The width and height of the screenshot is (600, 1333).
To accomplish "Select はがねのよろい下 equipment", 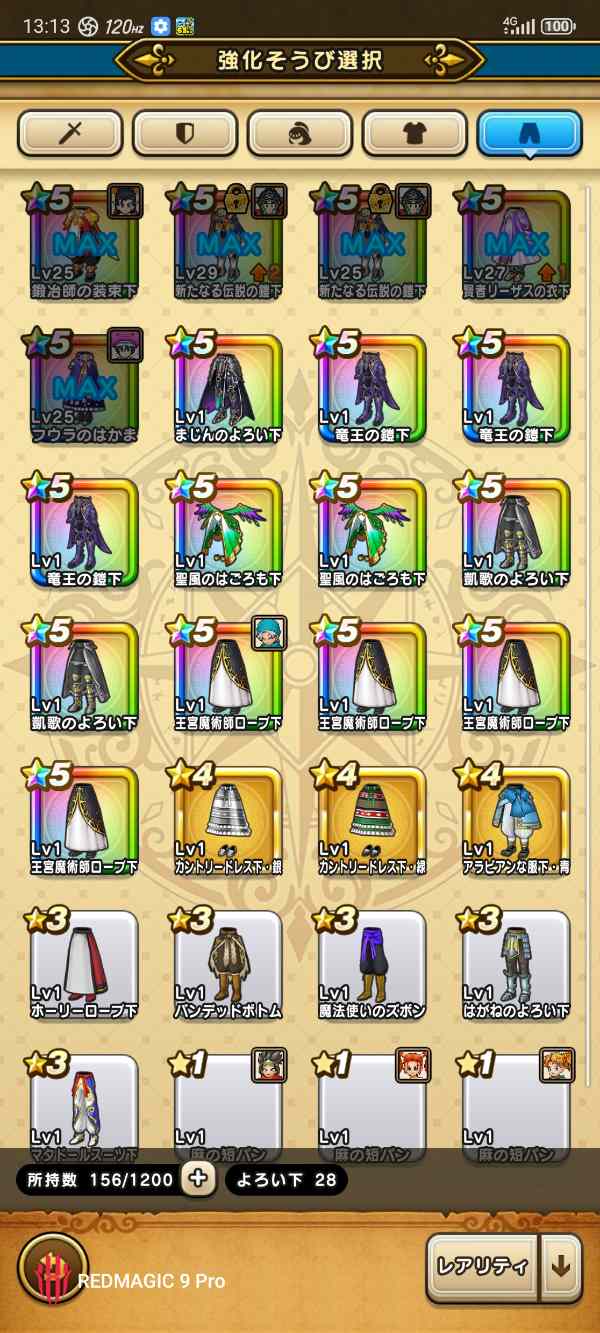I will [x=516, y=964].
